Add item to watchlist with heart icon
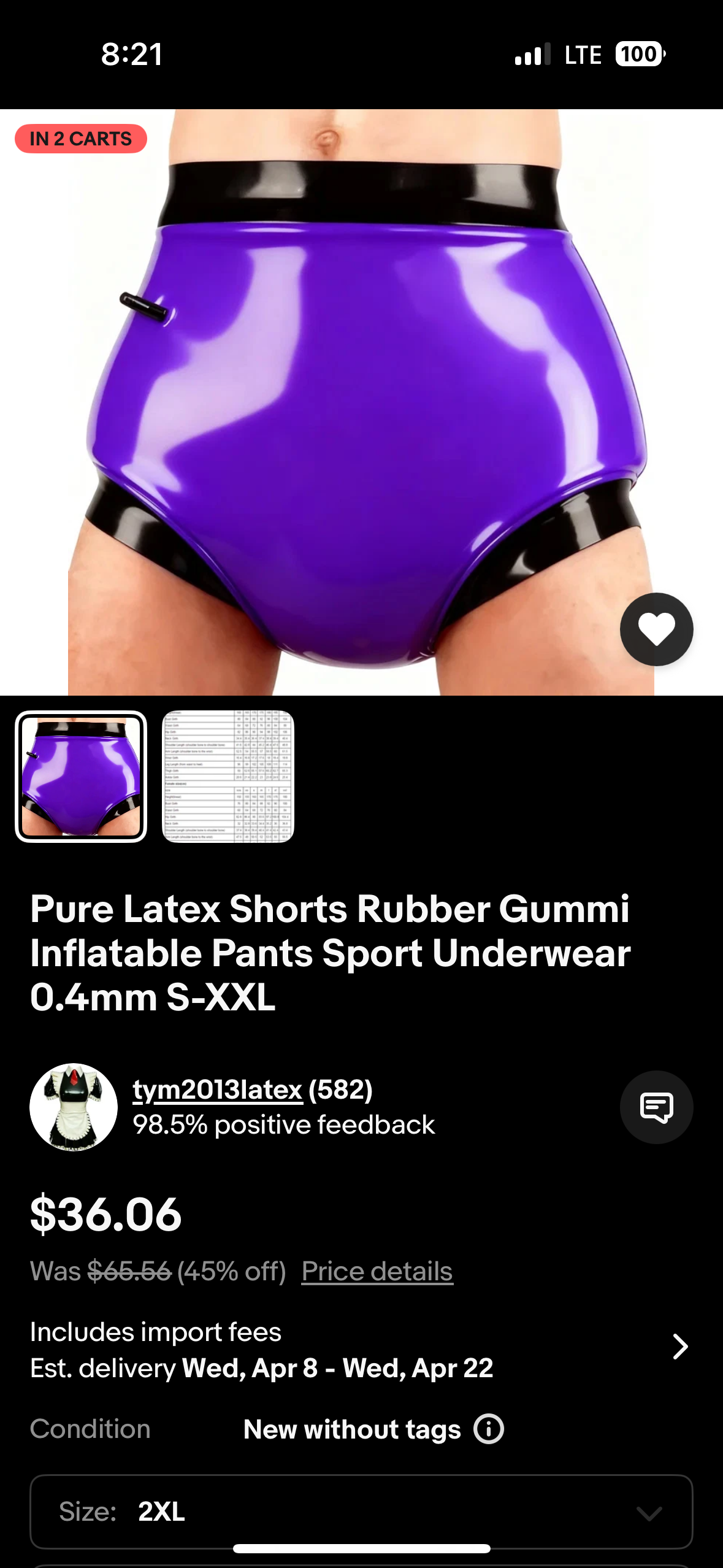 coord(656,629)
